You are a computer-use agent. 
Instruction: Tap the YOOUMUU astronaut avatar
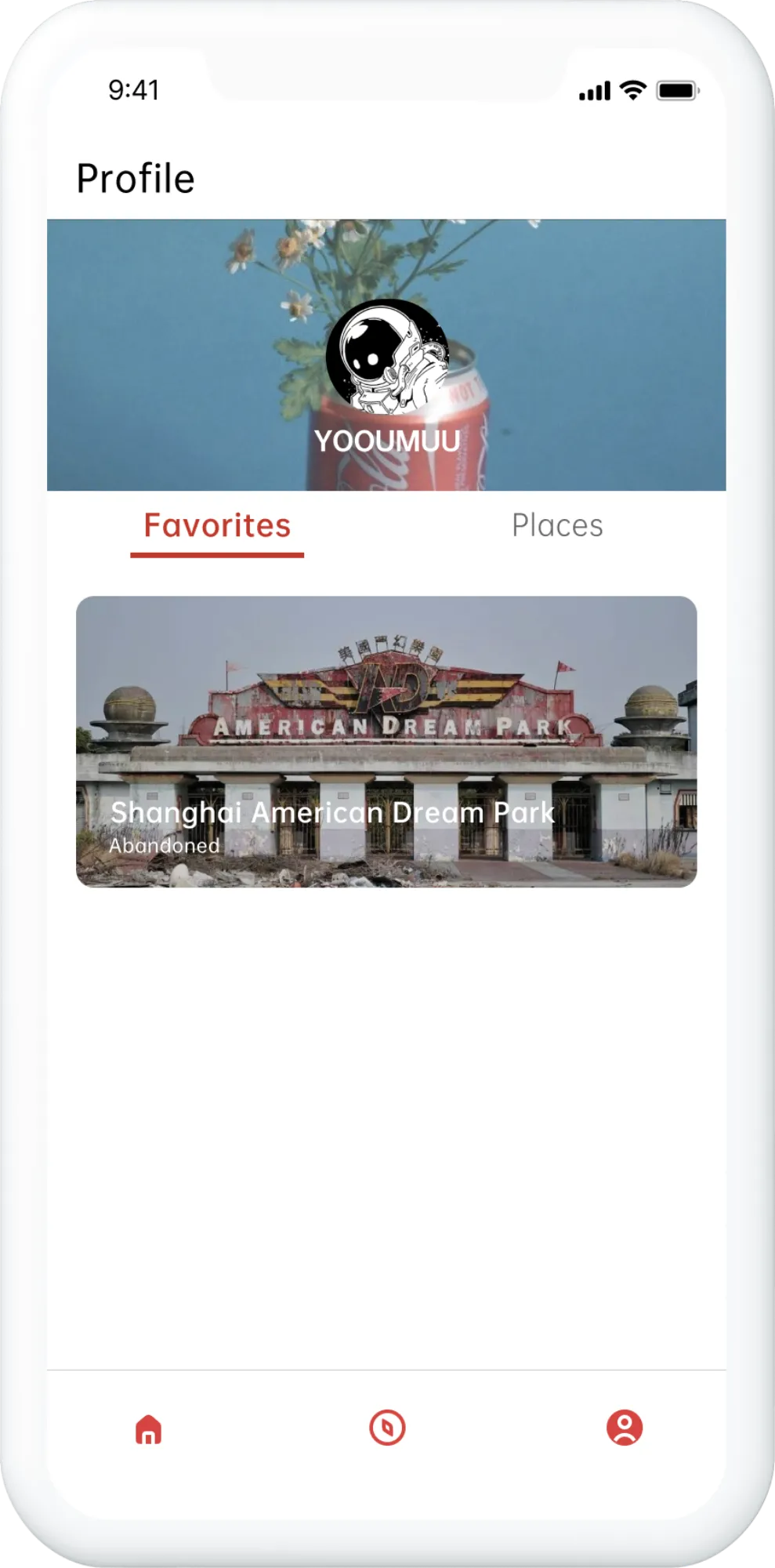pos(387,358)
